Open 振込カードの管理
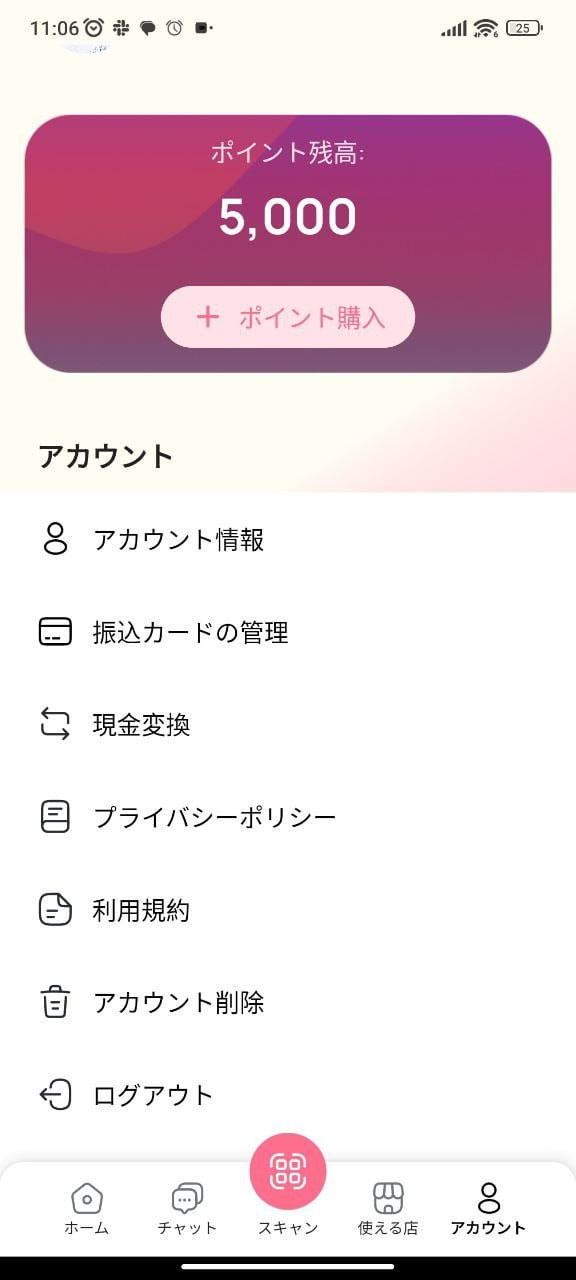This screenshot has width=576, height=1280. 288,632
